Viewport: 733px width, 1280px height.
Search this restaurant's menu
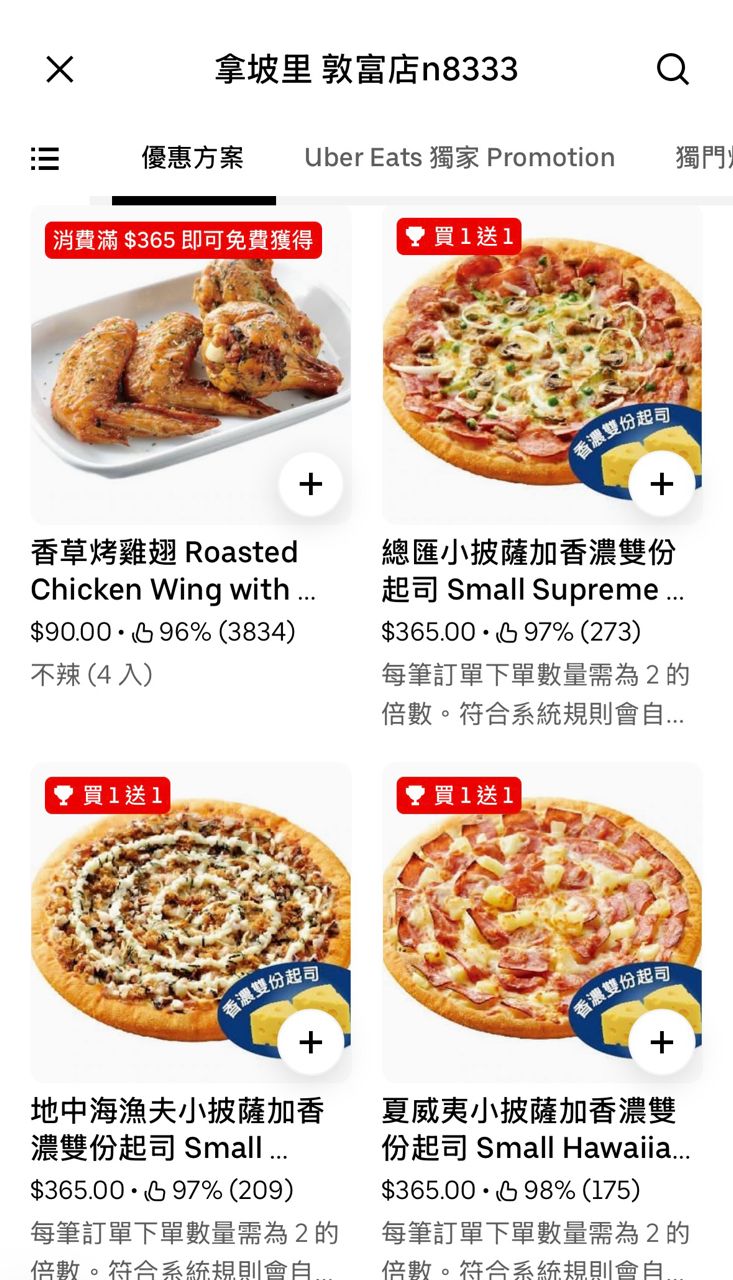tap(672, 69)
